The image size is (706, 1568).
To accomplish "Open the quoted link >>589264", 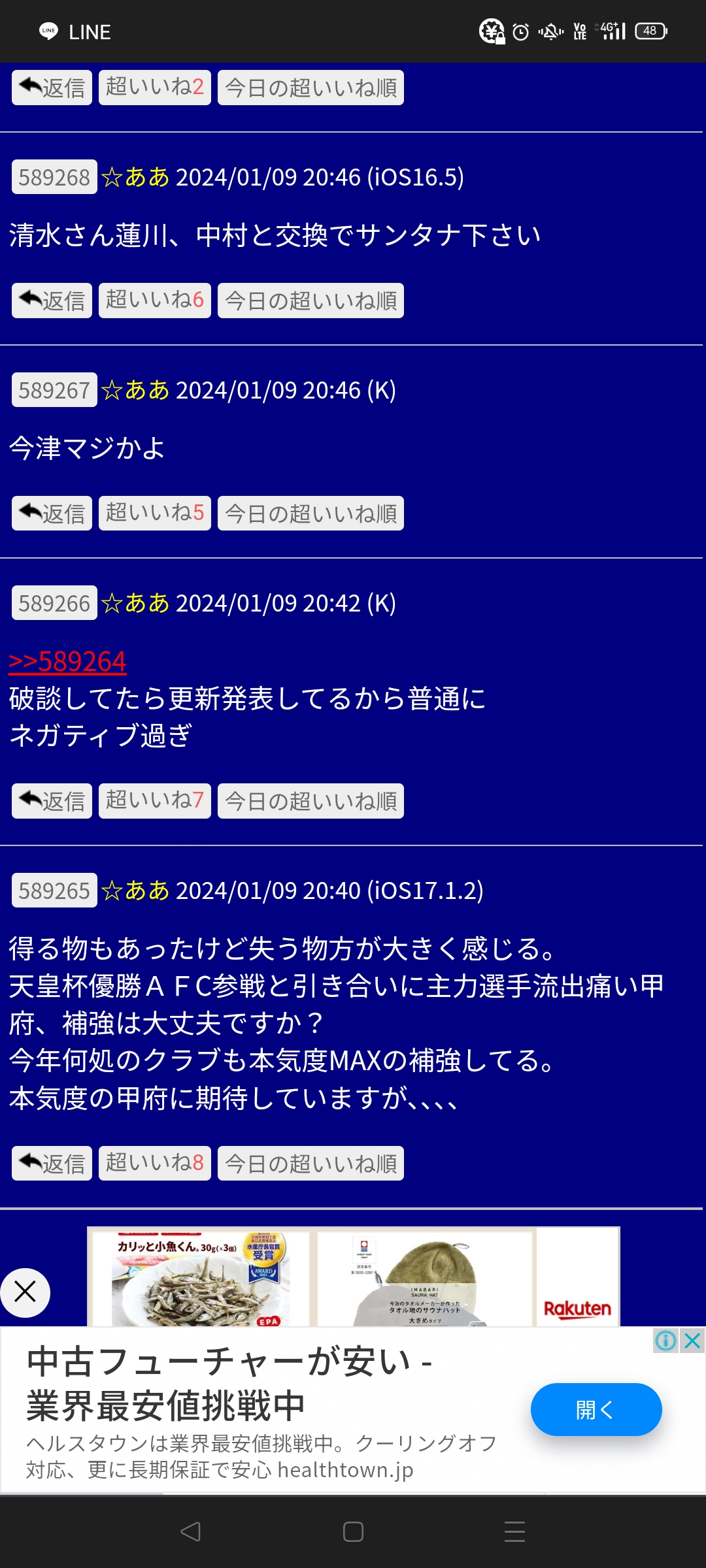I will (67, 661).
